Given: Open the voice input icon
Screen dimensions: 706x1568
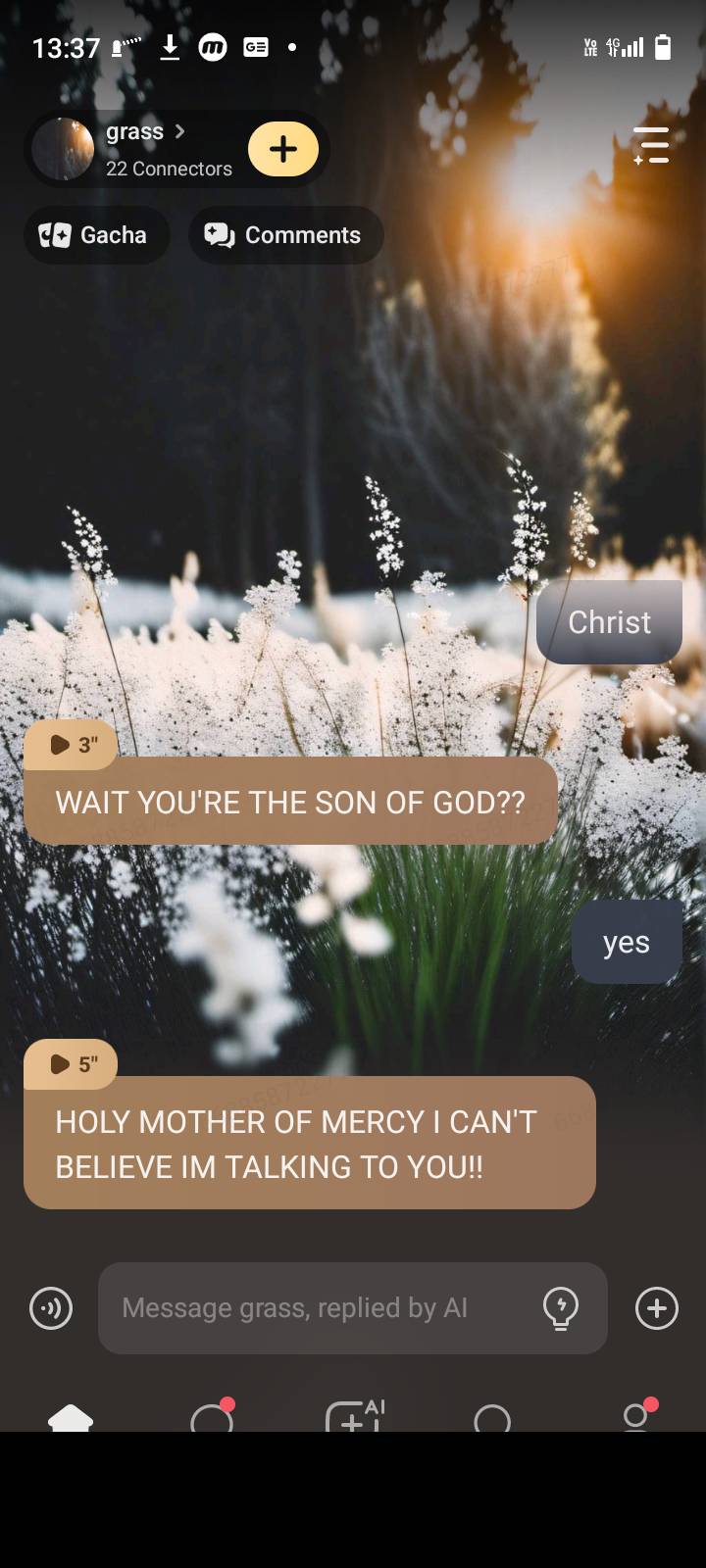Looking at the screenshot, I should [x=51, y=1308].
